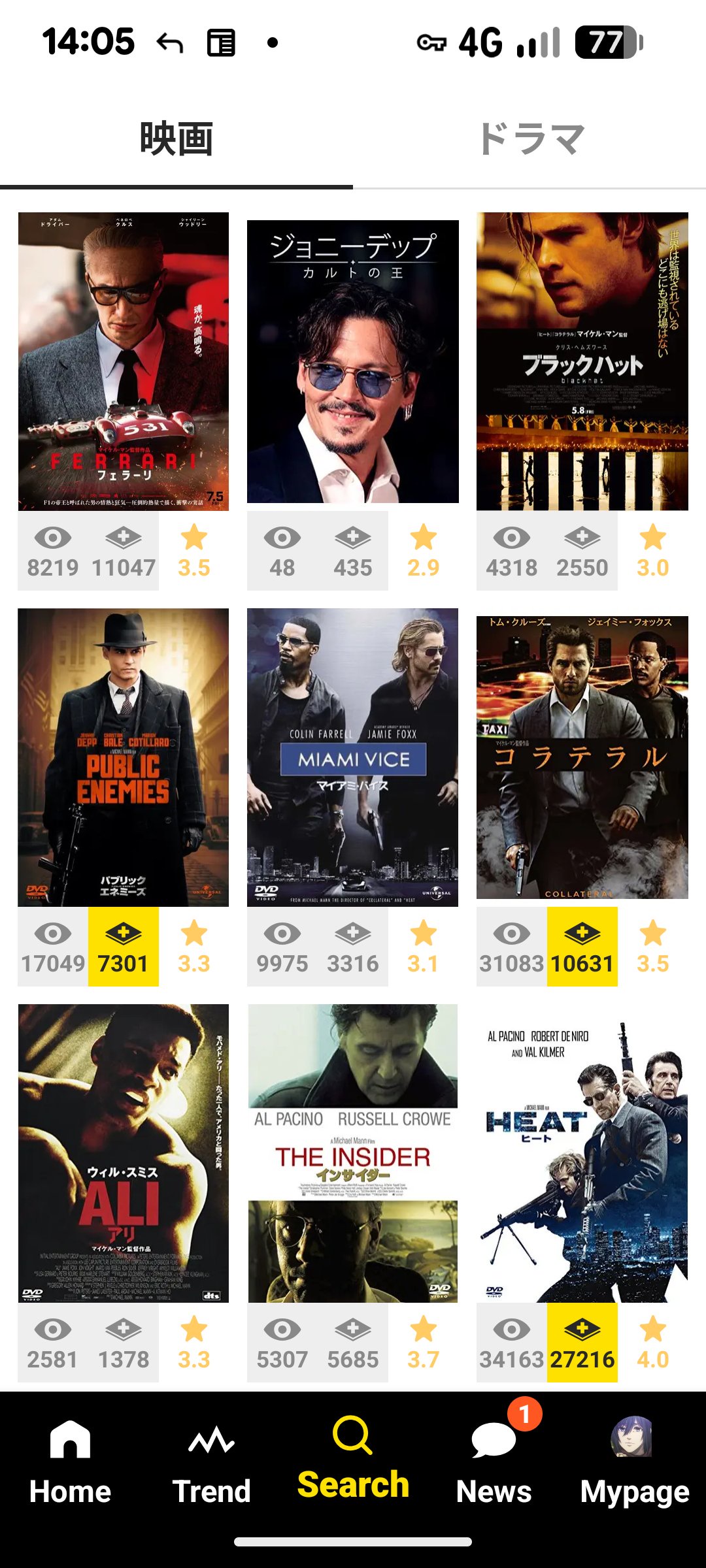Open the ジョニー・デップ カルトの王 poster
Screen dimensions: 706x1568
click(353, 361)
